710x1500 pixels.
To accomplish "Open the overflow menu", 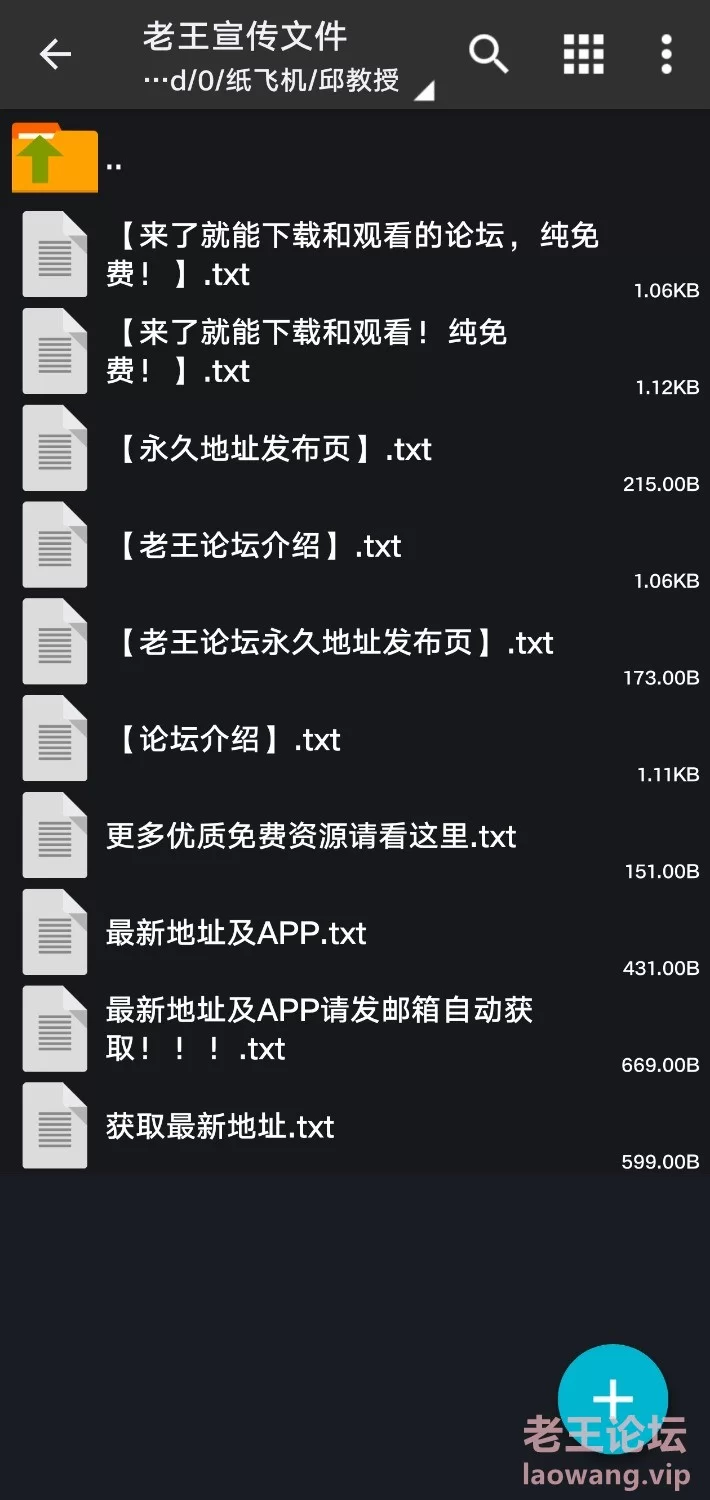I will [666, 54].
